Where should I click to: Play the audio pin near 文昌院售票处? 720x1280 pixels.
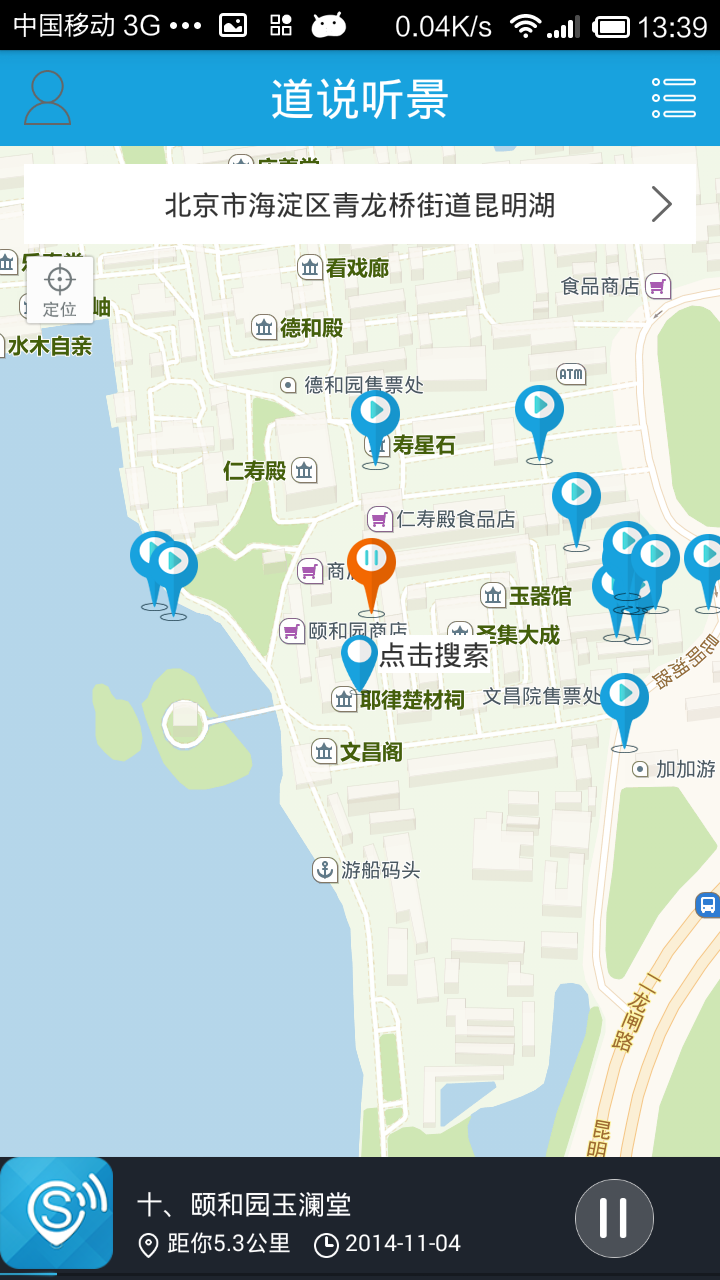click(x=624, y=700)
